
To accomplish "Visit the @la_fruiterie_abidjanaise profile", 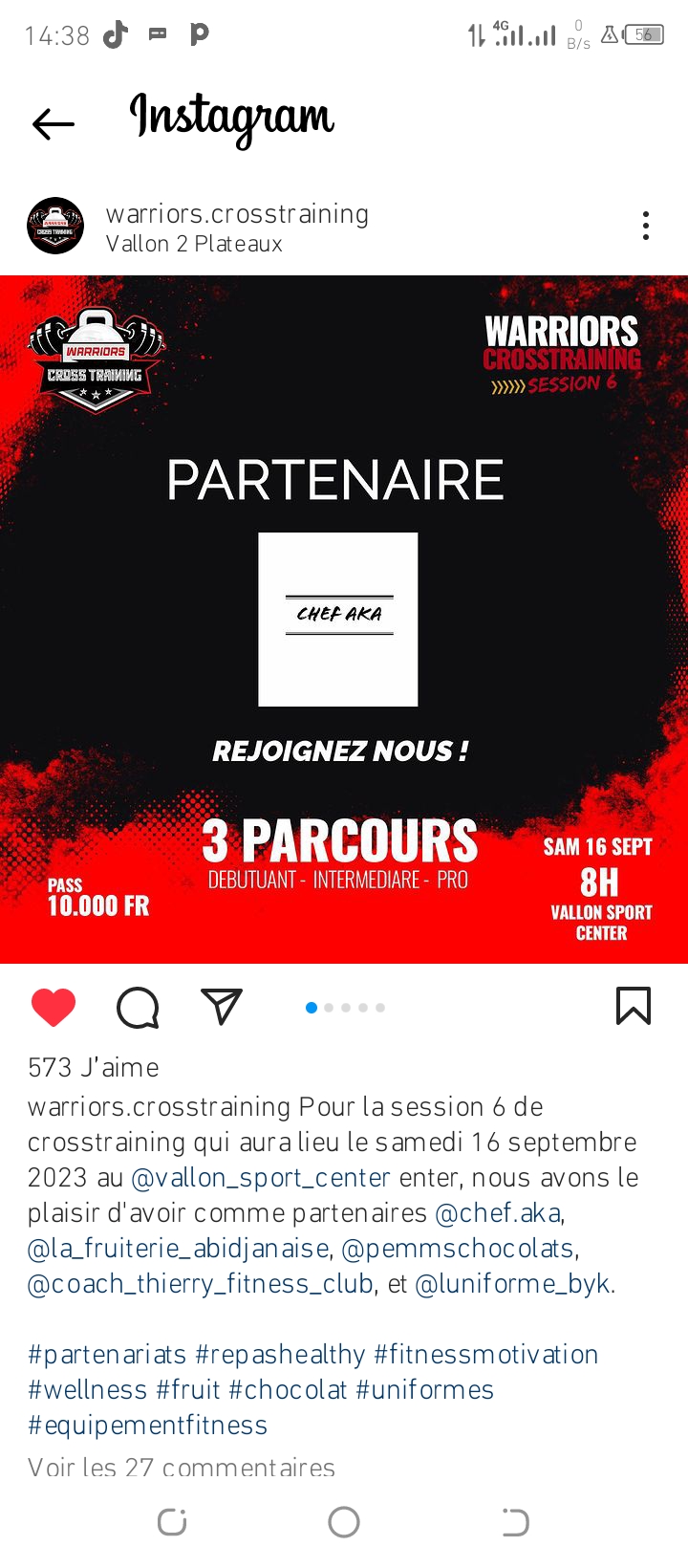I will pyautogui.click(x=179, y=1248).
